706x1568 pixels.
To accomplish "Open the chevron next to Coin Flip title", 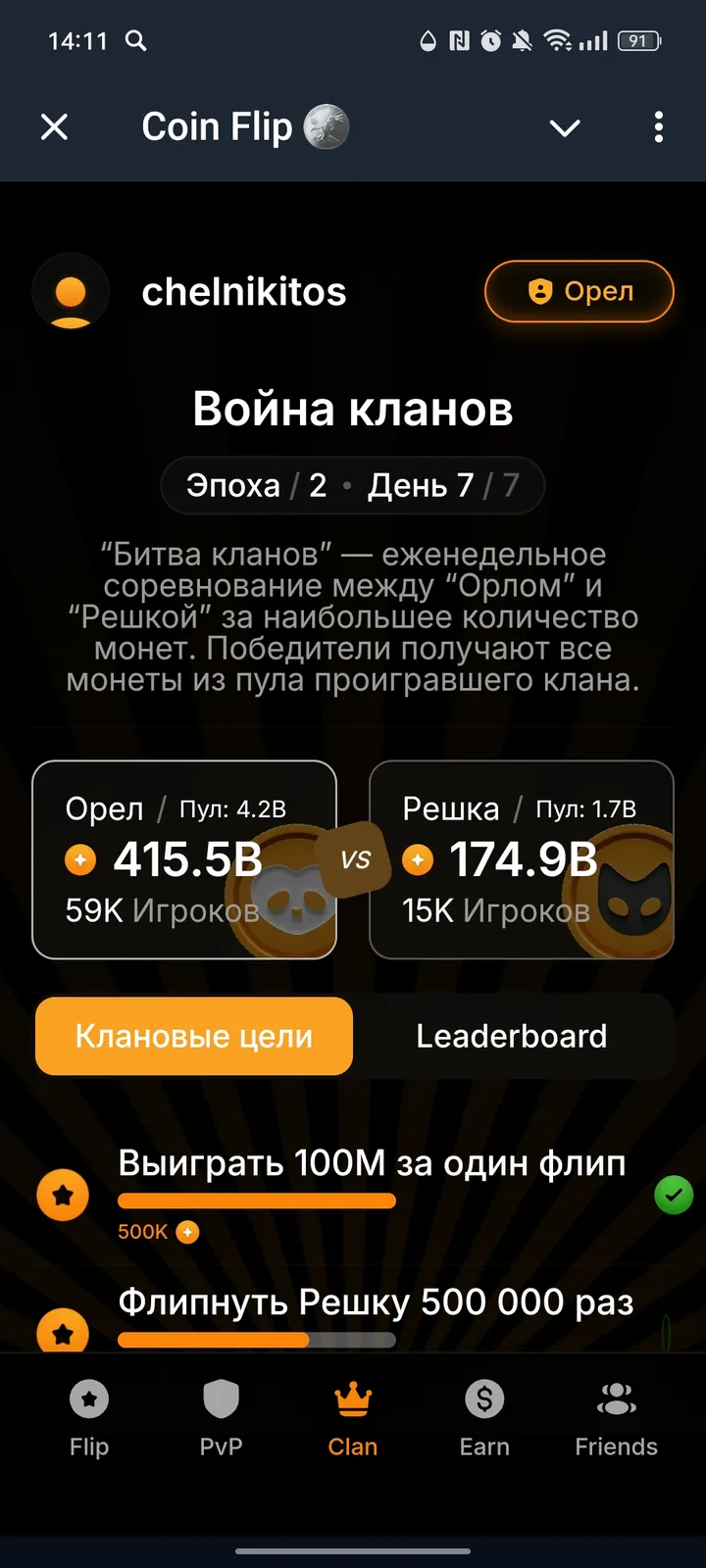I will (x=564, y=127).
